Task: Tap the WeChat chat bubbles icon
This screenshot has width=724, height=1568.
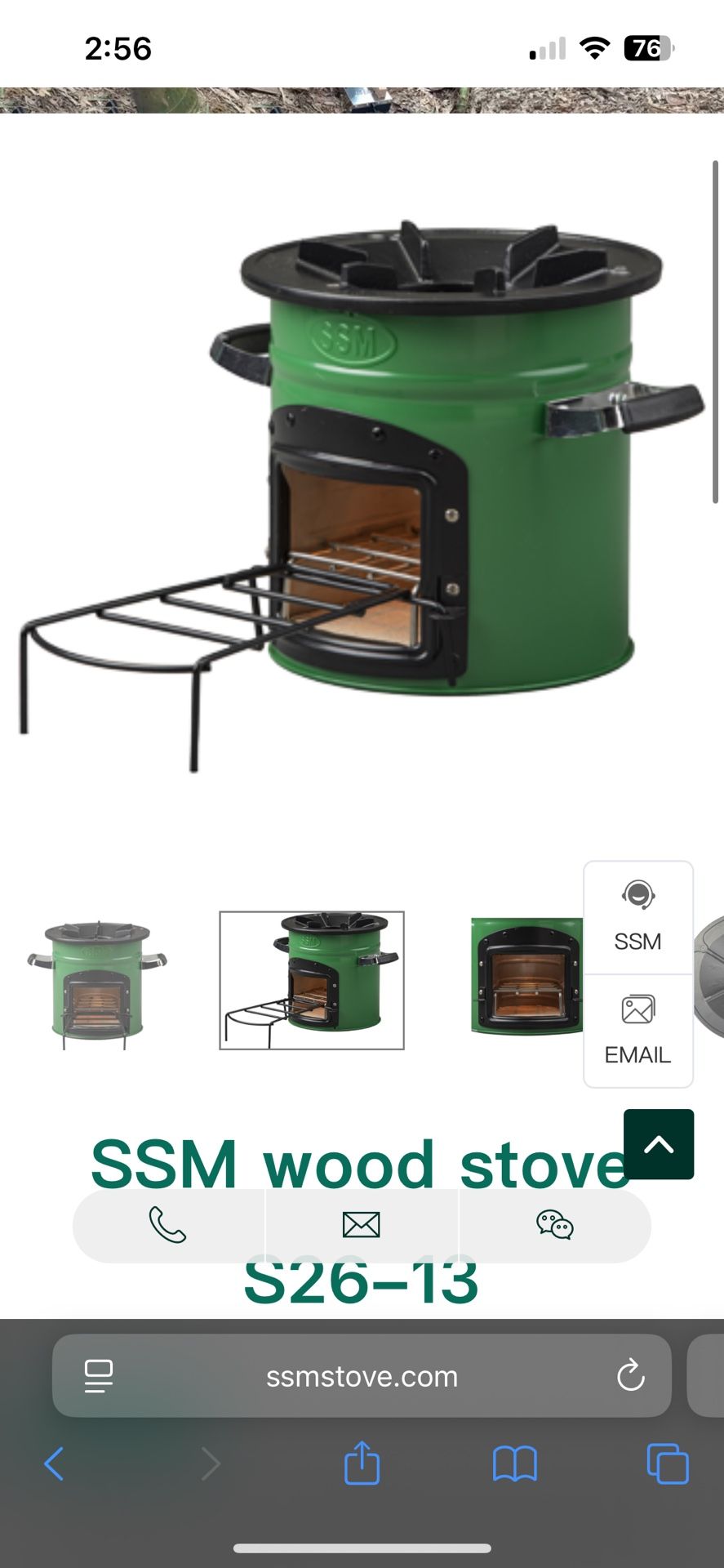Action: click(x=554, y=1224)
